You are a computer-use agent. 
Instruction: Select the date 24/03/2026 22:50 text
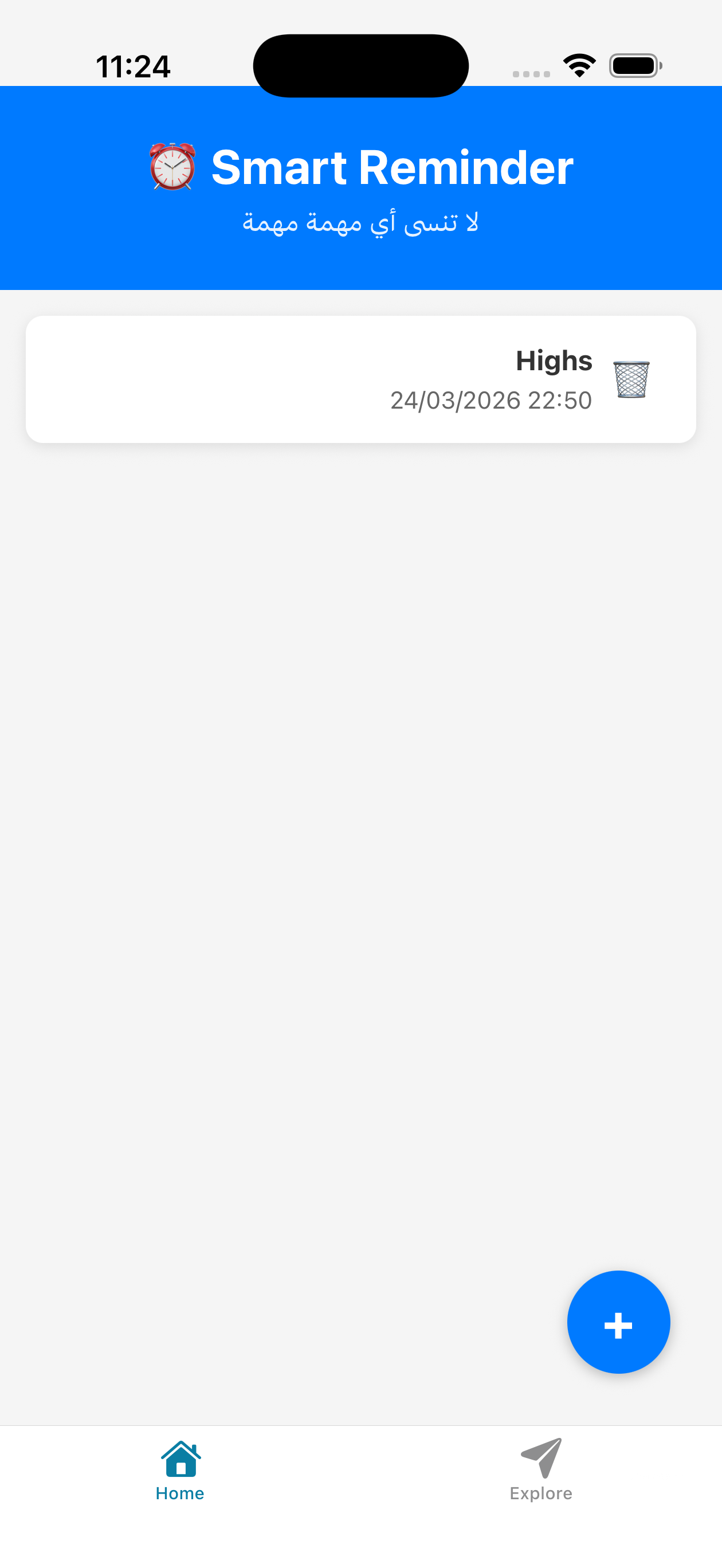point(491,400)
